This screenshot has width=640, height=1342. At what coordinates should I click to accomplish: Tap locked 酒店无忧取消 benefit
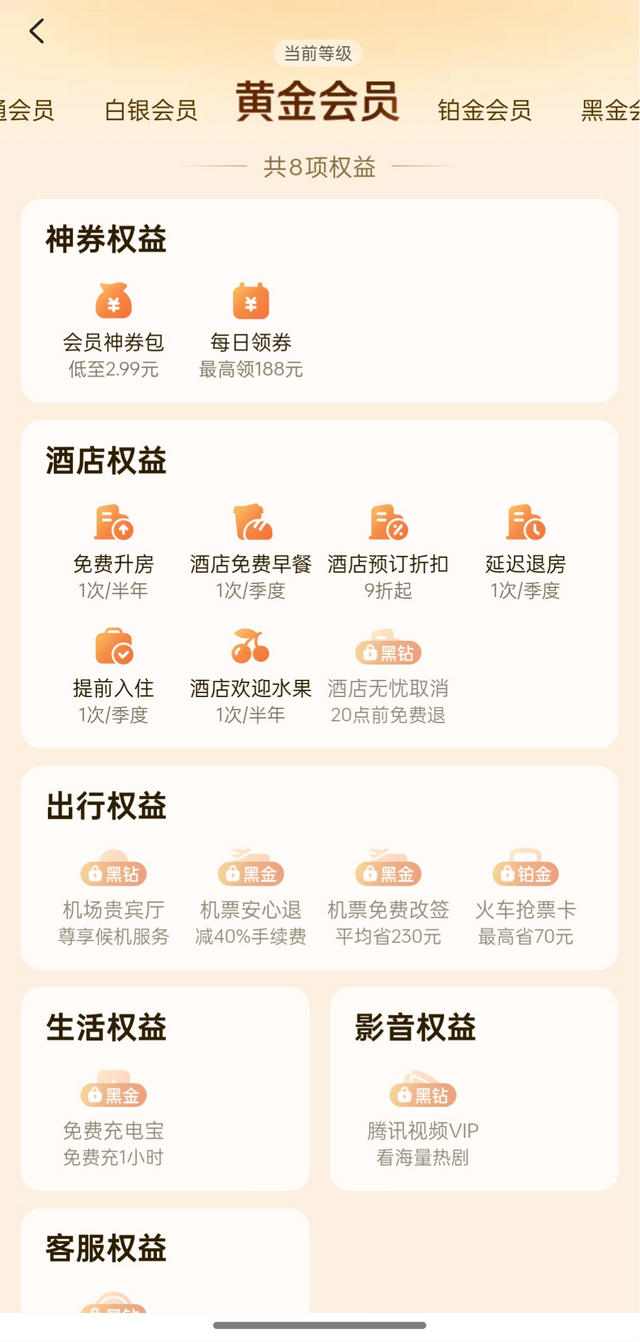pos(388,675)
